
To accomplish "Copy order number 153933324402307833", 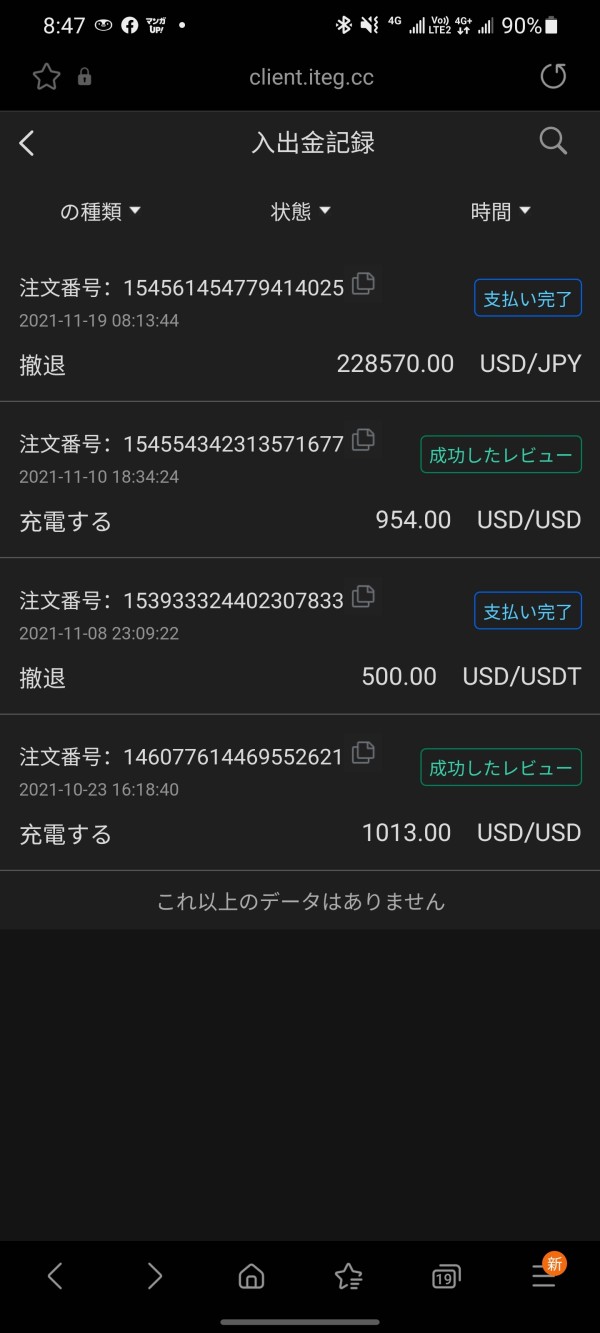I will point(364,597).
